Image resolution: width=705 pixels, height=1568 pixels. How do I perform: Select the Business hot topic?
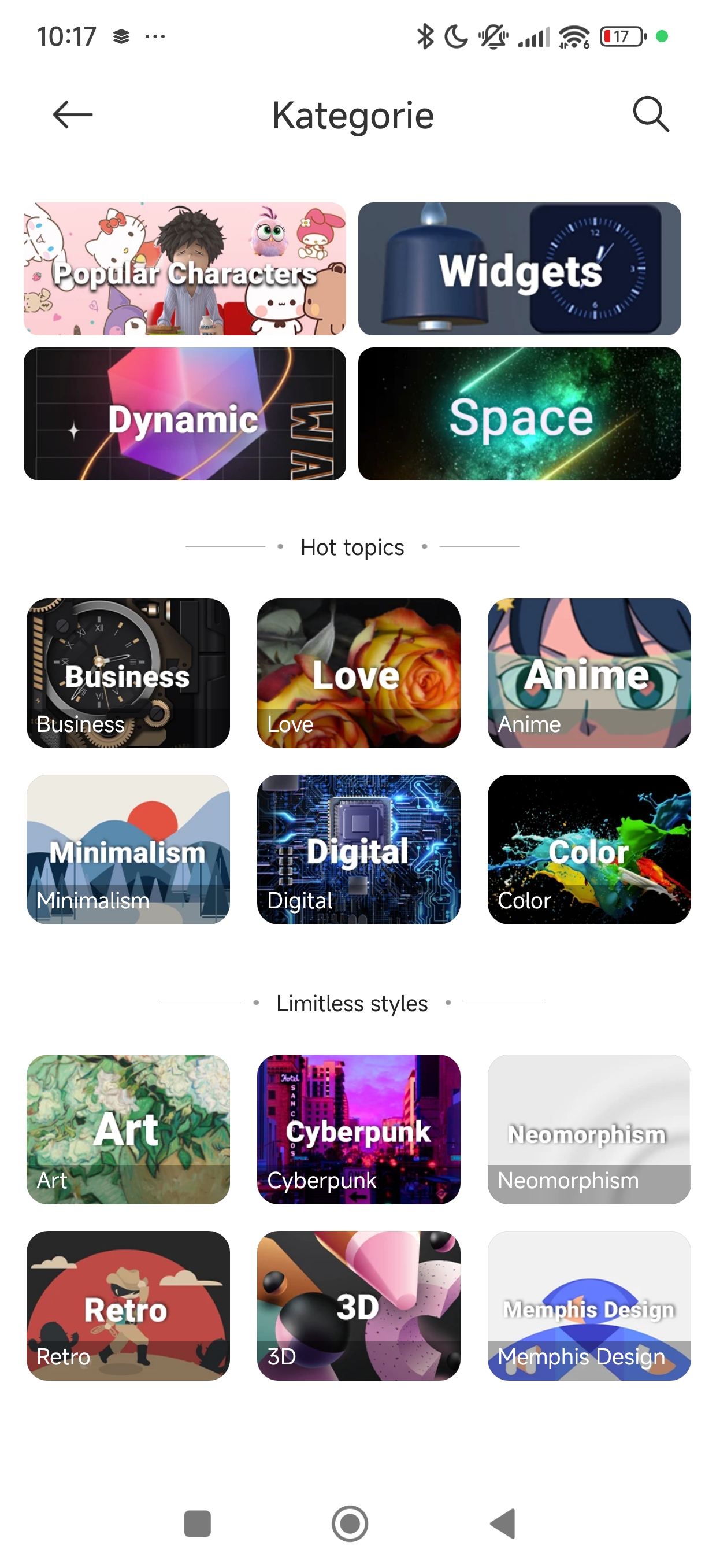pos(128,672)
